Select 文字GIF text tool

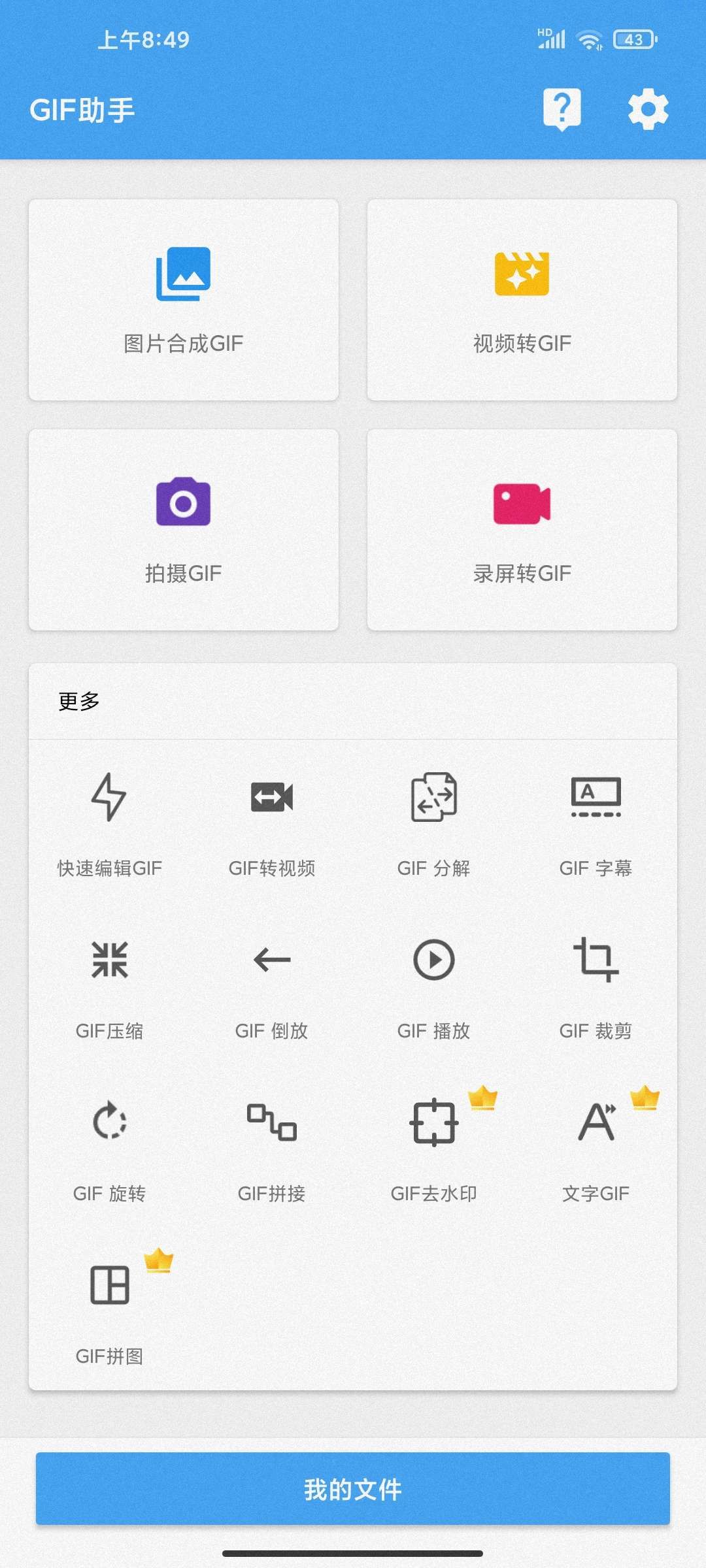[596, 1149]
